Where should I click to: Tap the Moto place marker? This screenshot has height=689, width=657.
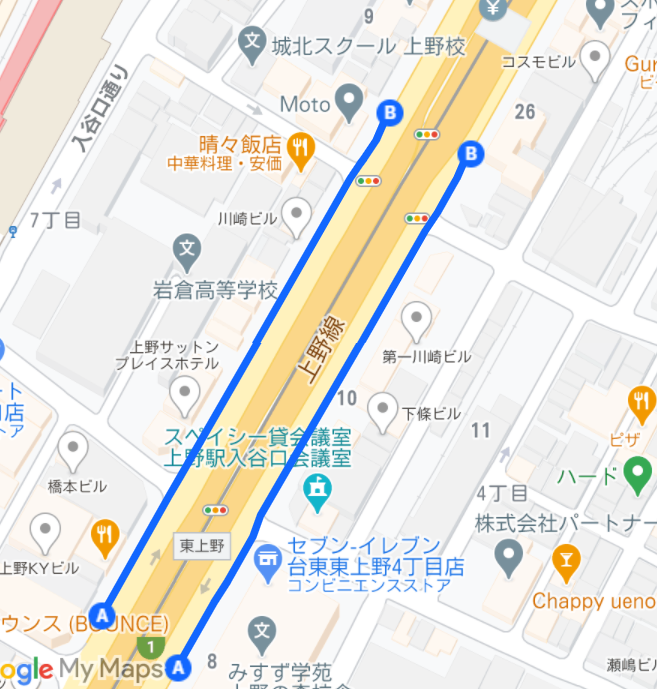point(349,102)
